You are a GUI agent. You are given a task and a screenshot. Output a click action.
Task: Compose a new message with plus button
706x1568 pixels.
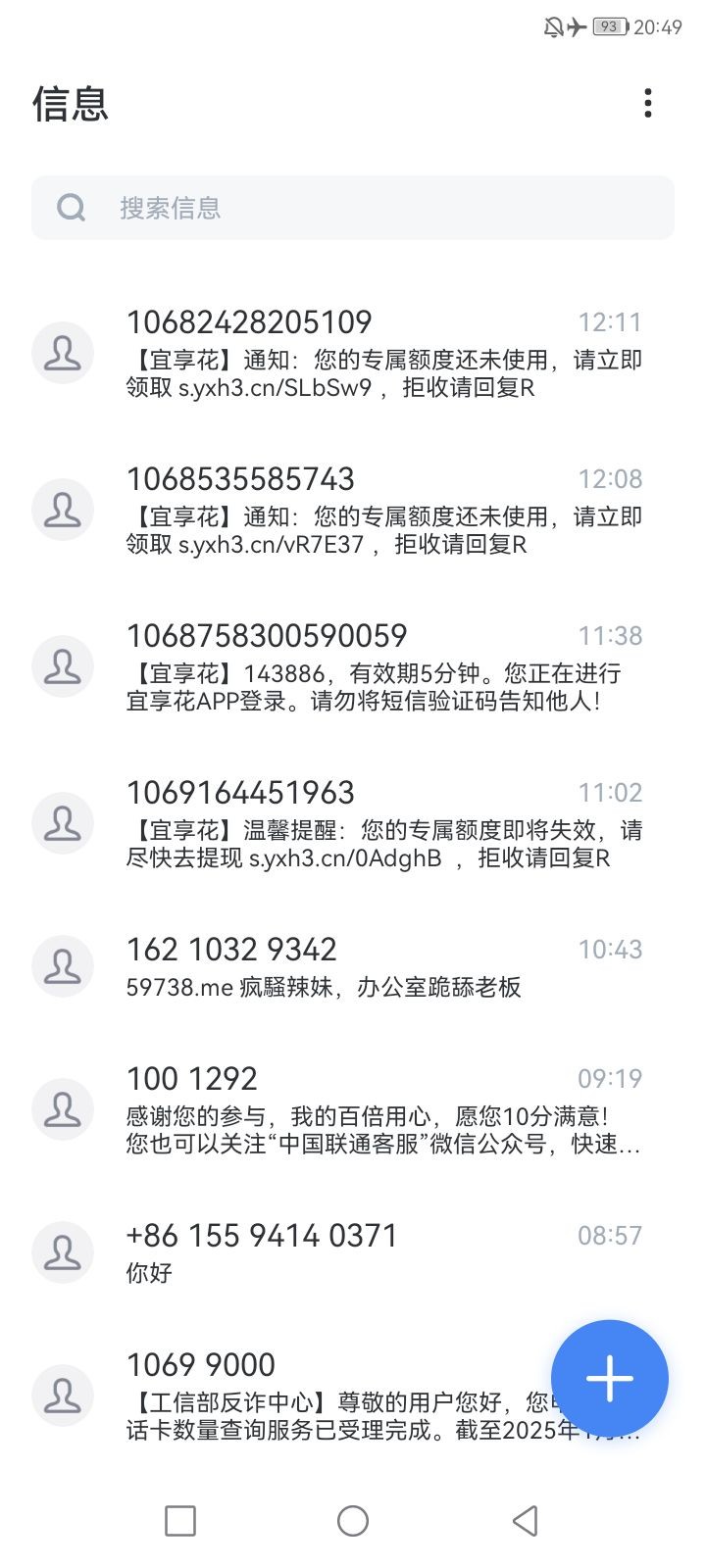610,1379
